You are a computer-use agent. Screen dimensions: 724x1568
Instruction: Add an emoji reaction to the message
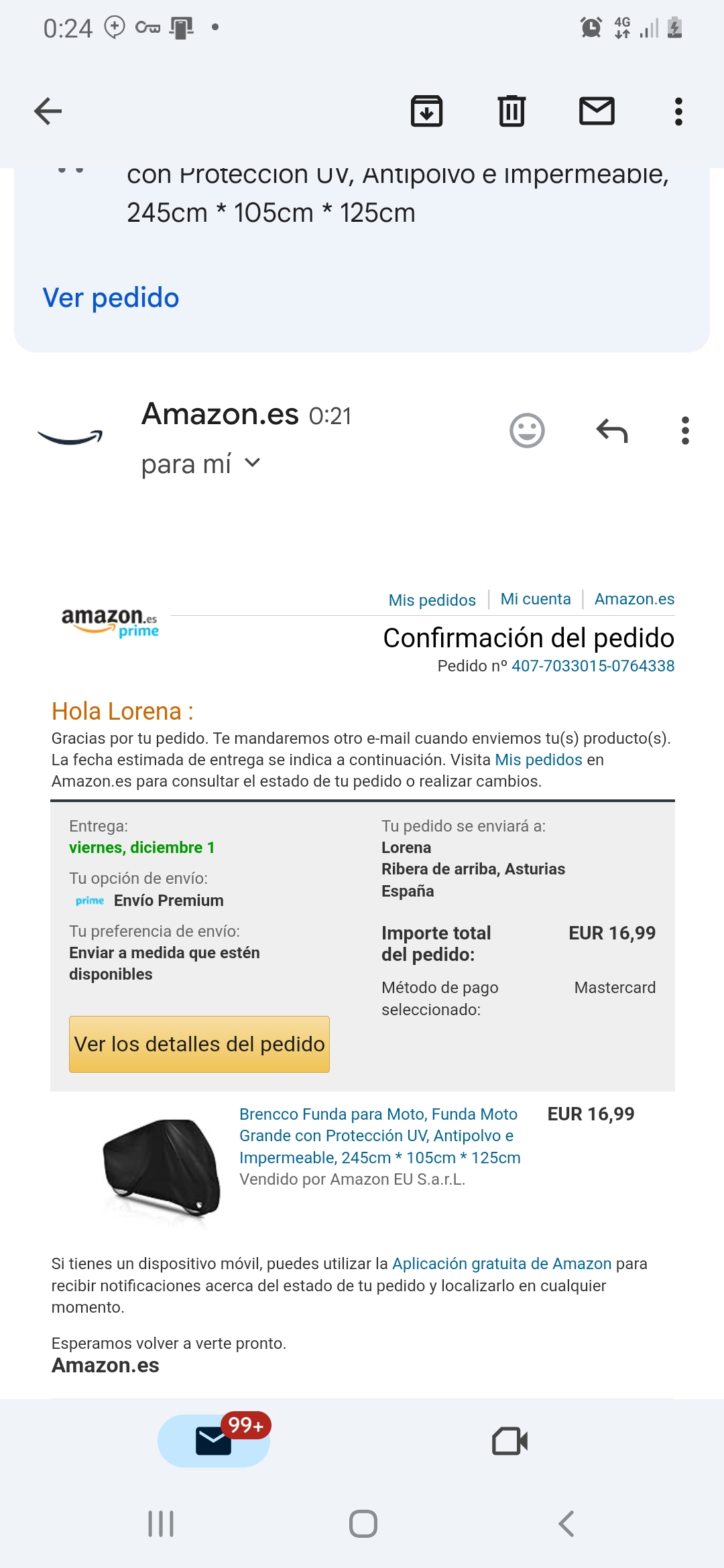tap(527, 430)
